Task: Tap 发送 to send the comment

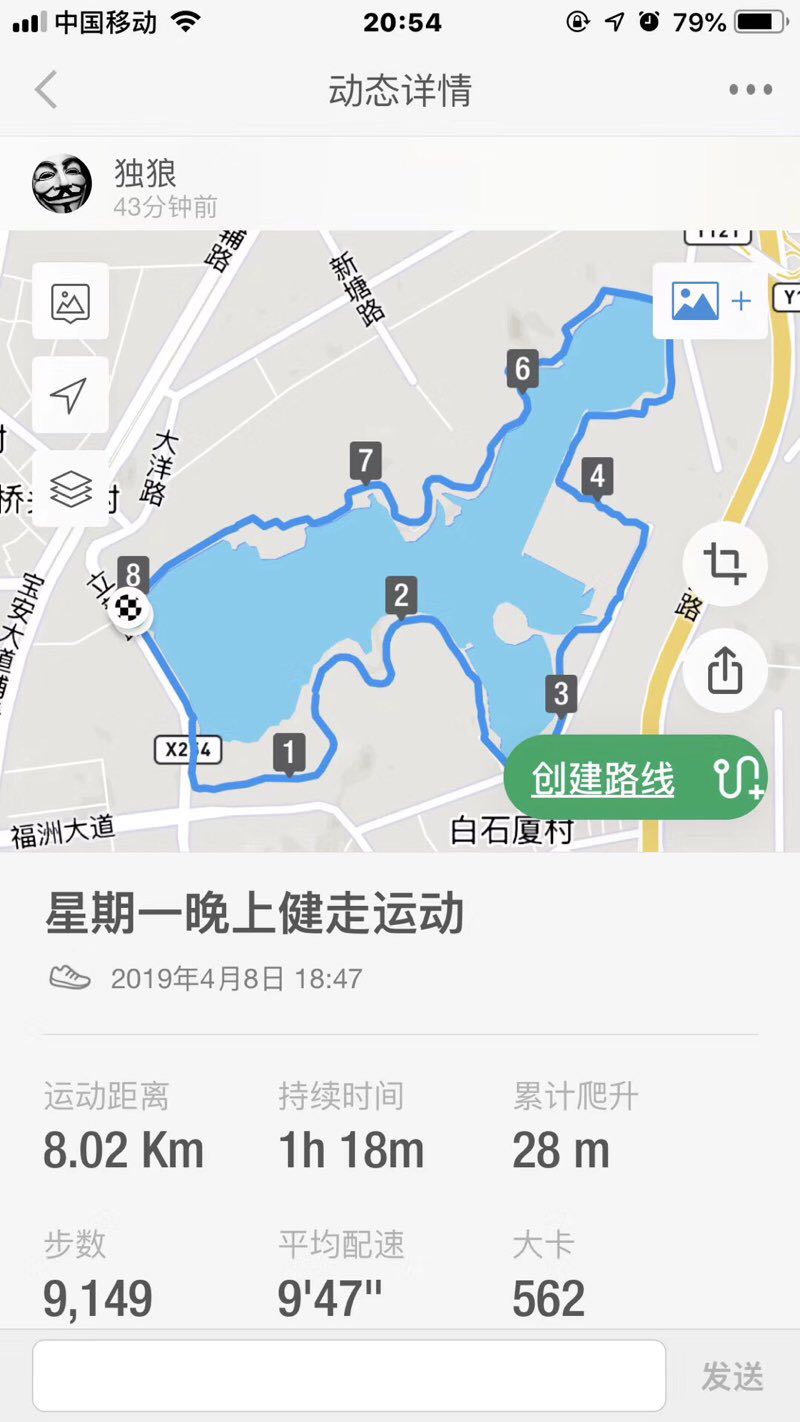Action: click(732, 1377)
